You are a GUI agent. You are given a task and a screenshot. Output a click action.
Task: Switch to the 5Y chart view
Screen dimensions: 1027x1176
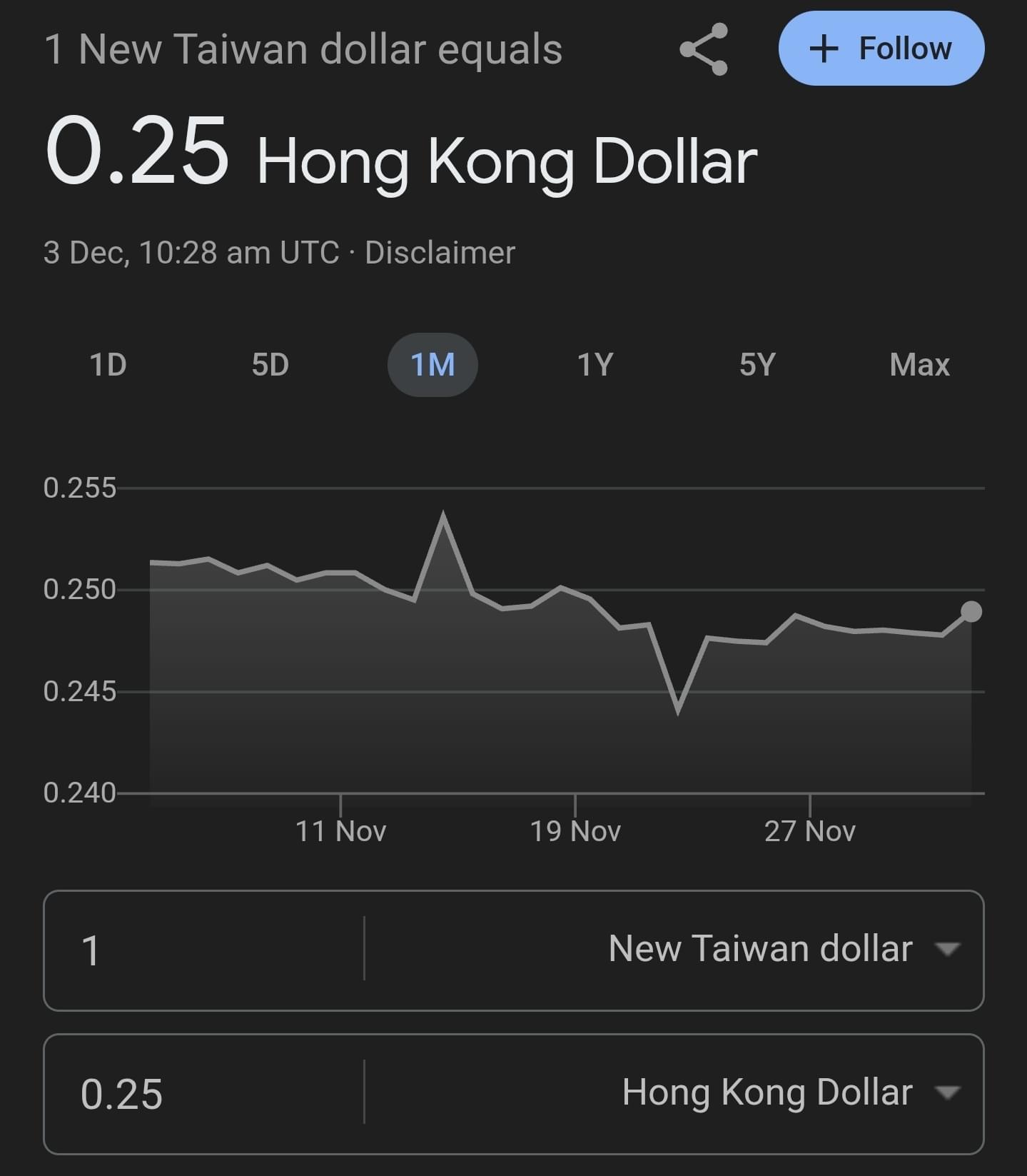coord(757,365)
